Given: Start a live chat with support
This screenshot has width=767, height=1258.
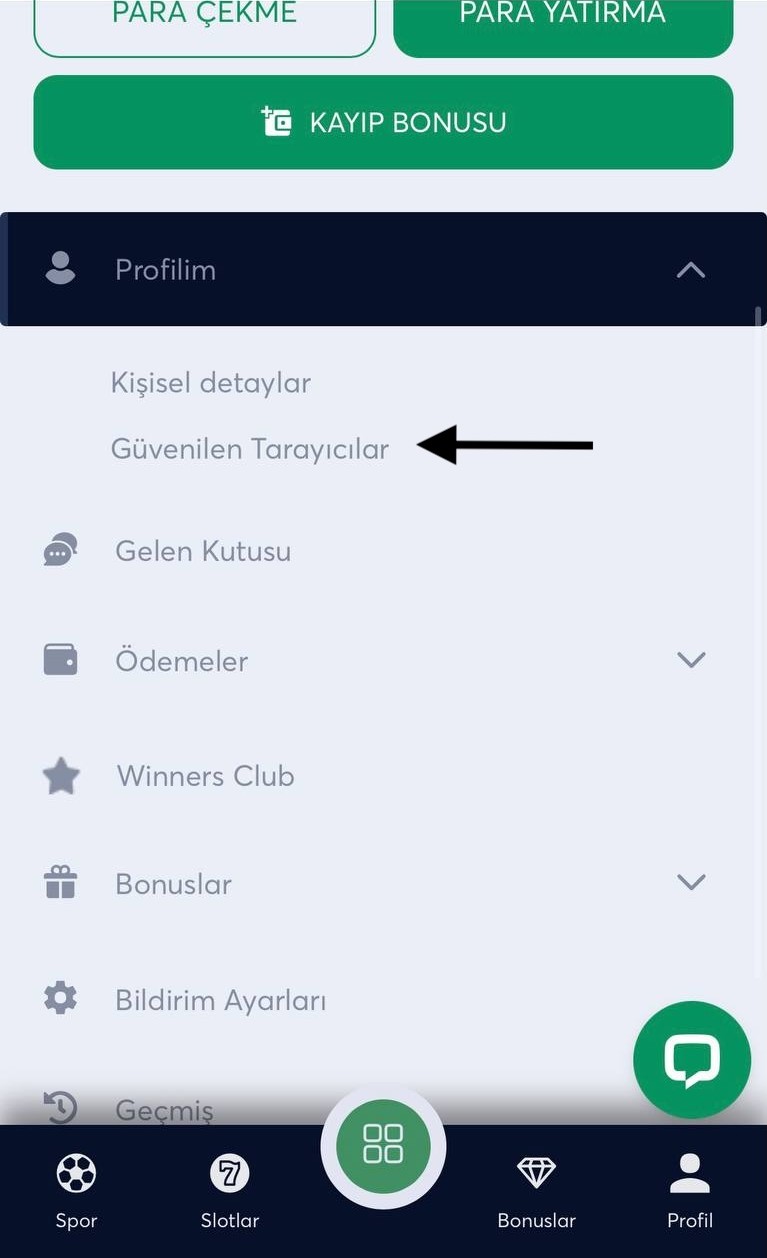Looking at the screenshot, I should click(692, 1060).
